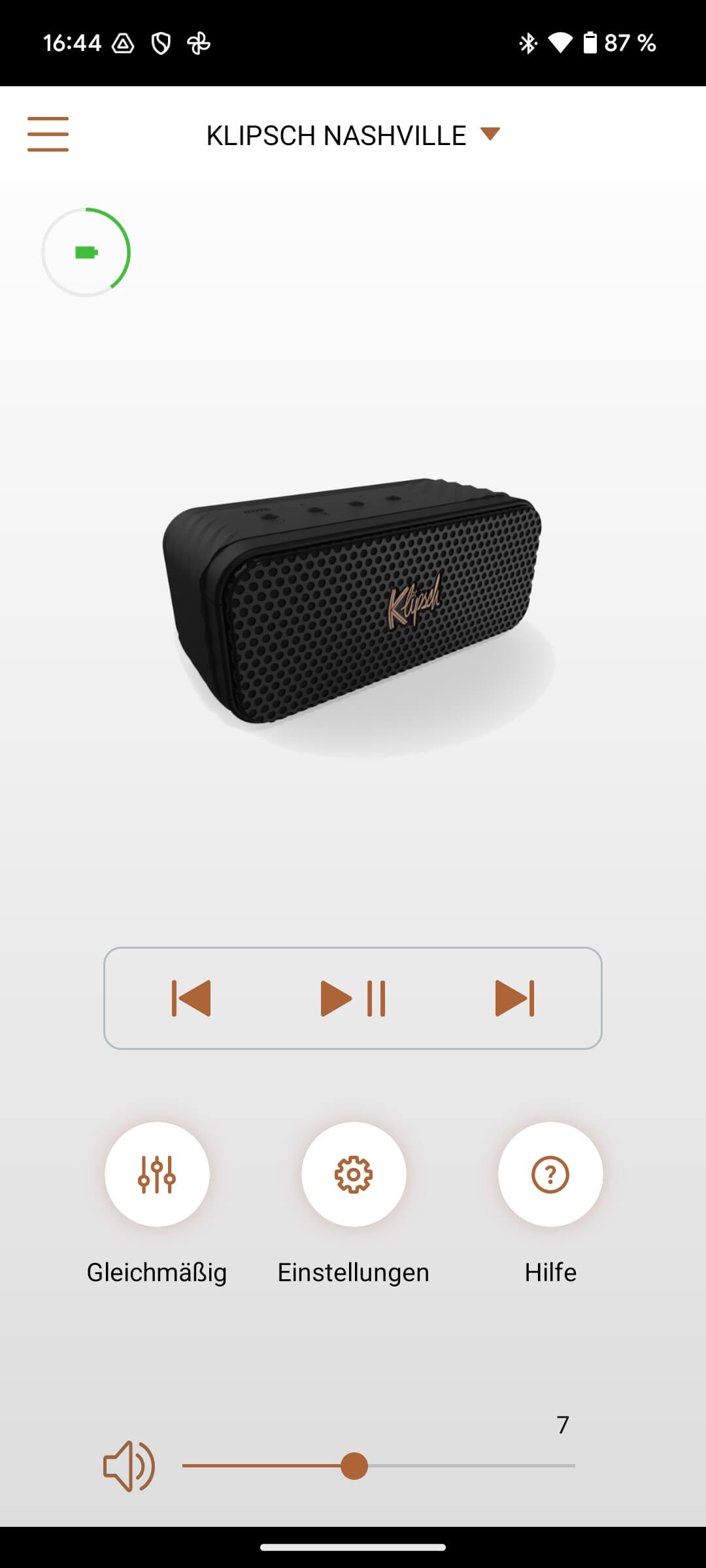706x1568 pixels.
Task: Tap the volume slider to adjust level
Action: tap(379, 1465)
